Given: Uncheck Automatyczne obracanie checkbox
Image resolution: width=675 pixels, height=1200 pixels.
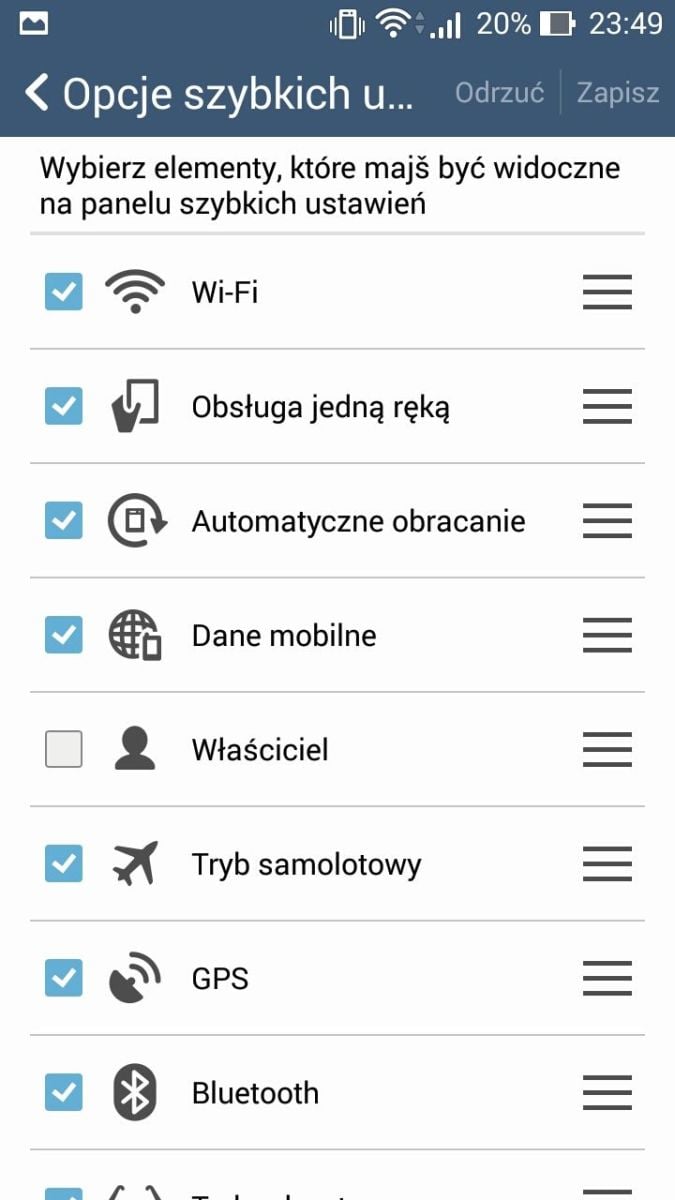Looking at the screenshot, I should pos(64,520).
